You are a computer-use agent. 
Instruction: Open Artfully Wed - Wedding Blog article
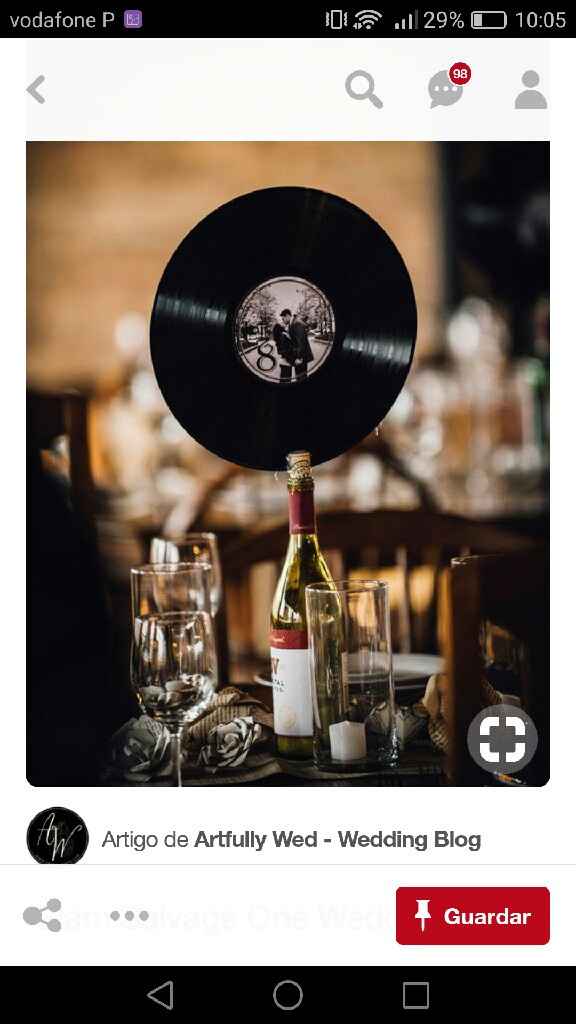coord(291,839)
